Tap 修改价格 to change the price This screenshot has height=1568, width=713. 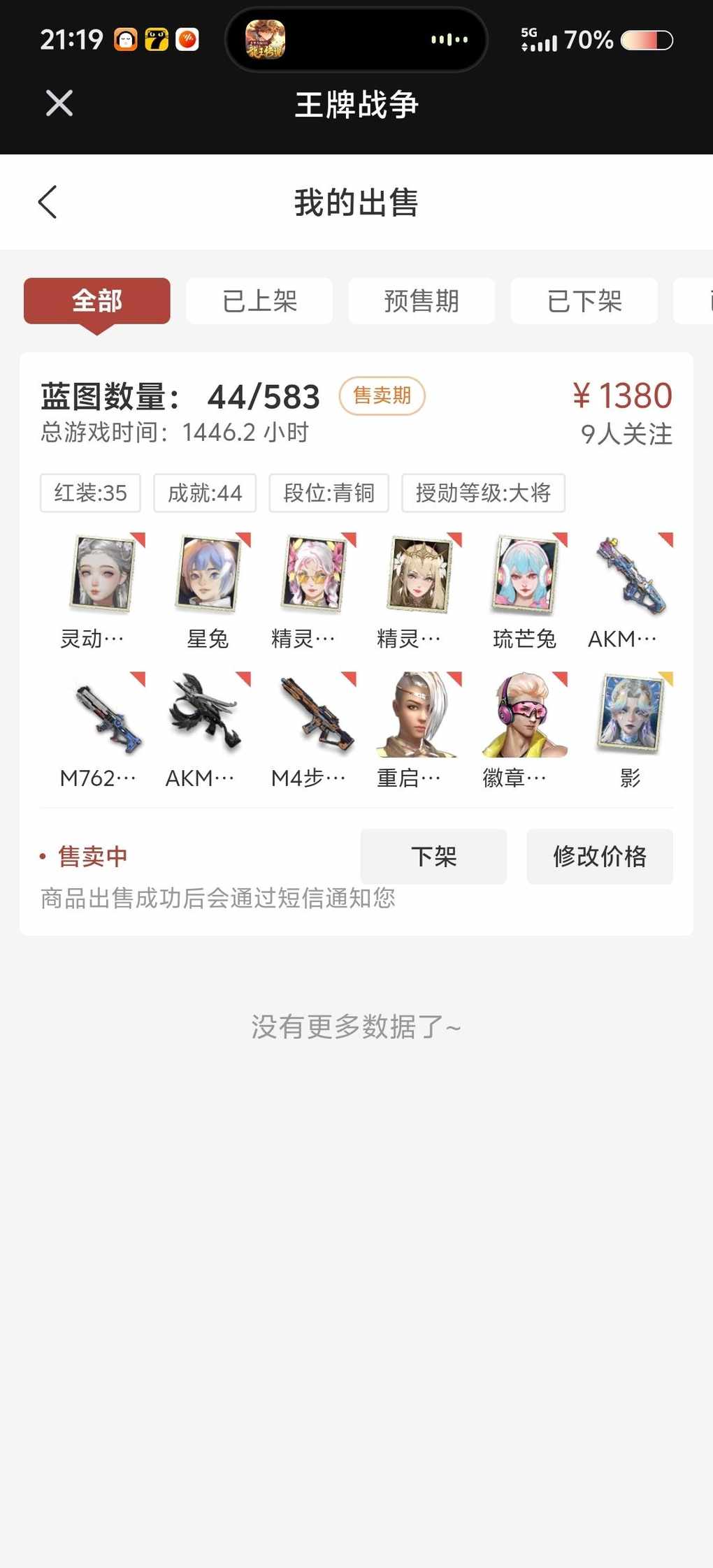[600, 856]
